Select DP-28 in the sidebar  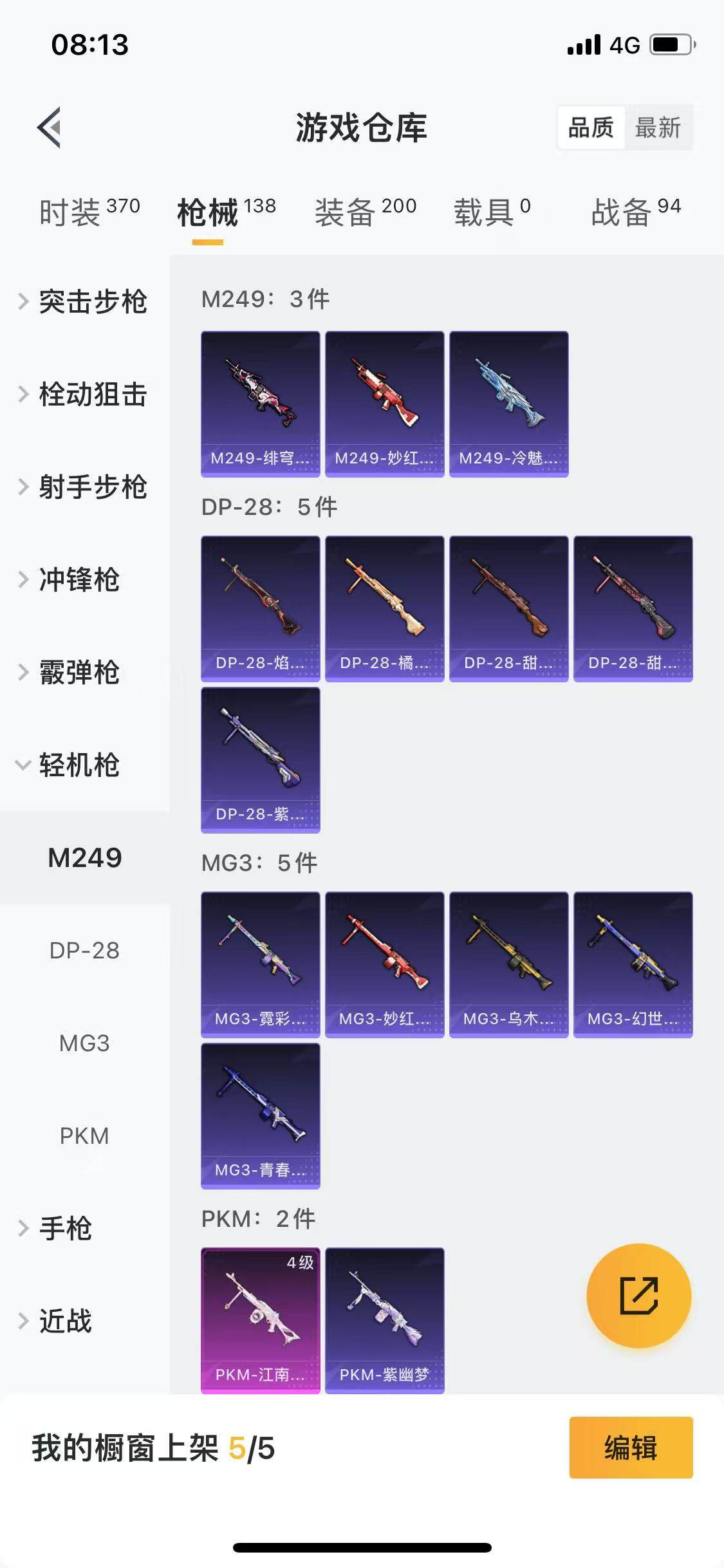coord(84,950)
